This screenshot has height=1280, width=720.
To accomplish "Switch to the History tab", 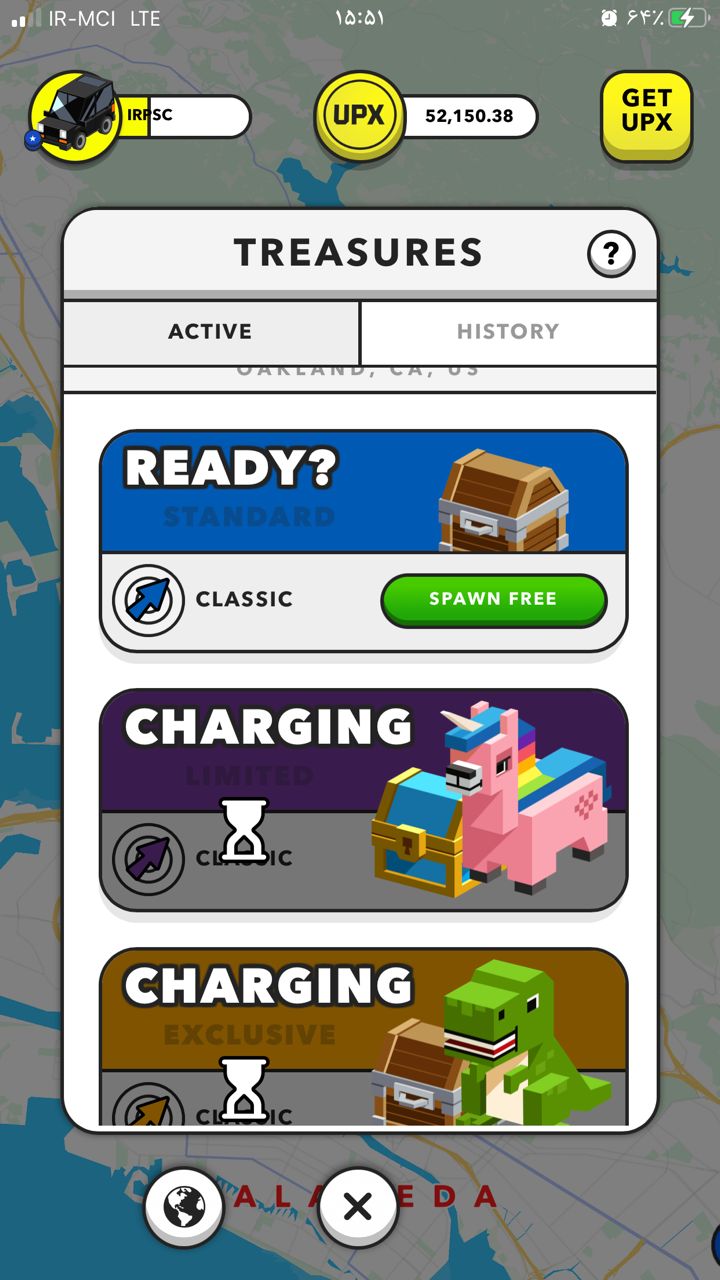I will click(x=507, y=332).
